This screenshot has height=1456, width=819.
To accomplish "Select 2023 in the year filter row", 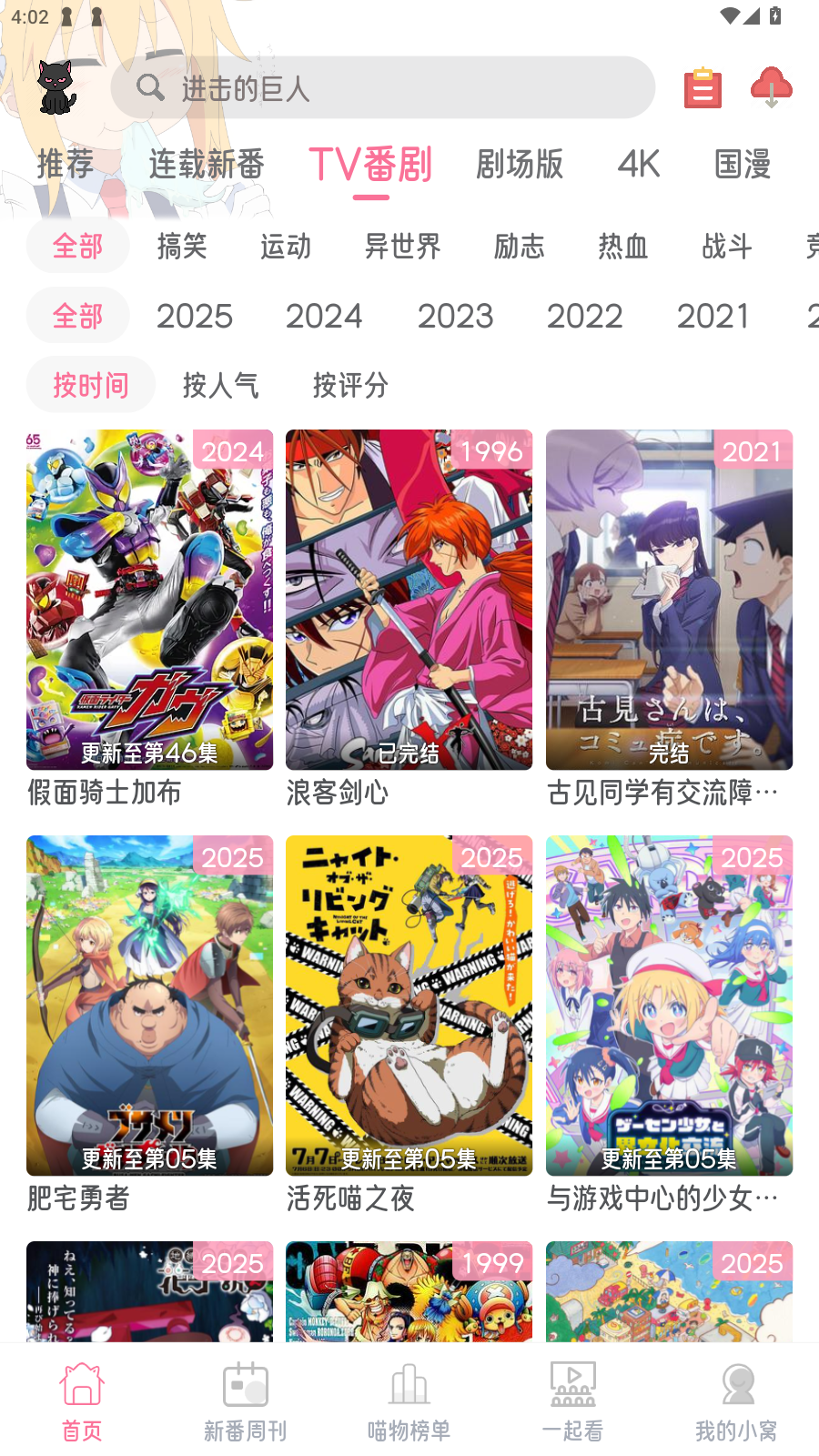I will pos(455,316).
